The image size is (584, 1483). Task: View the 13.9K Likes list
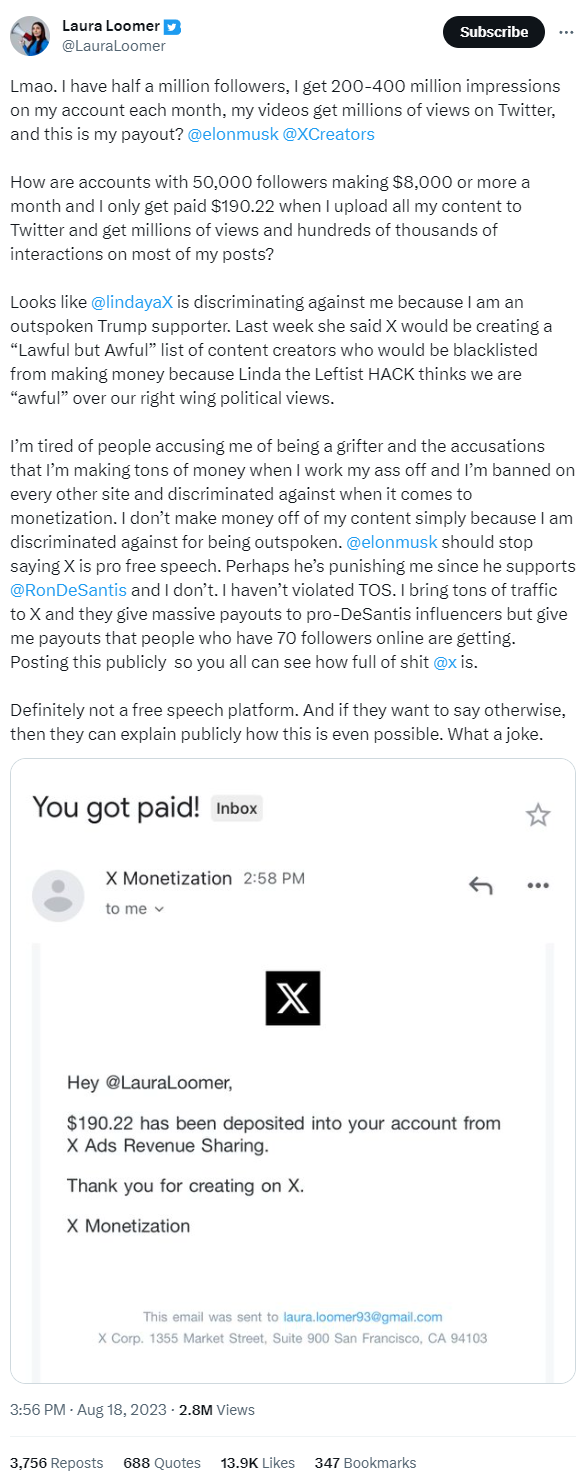(x=258, y=1462)
